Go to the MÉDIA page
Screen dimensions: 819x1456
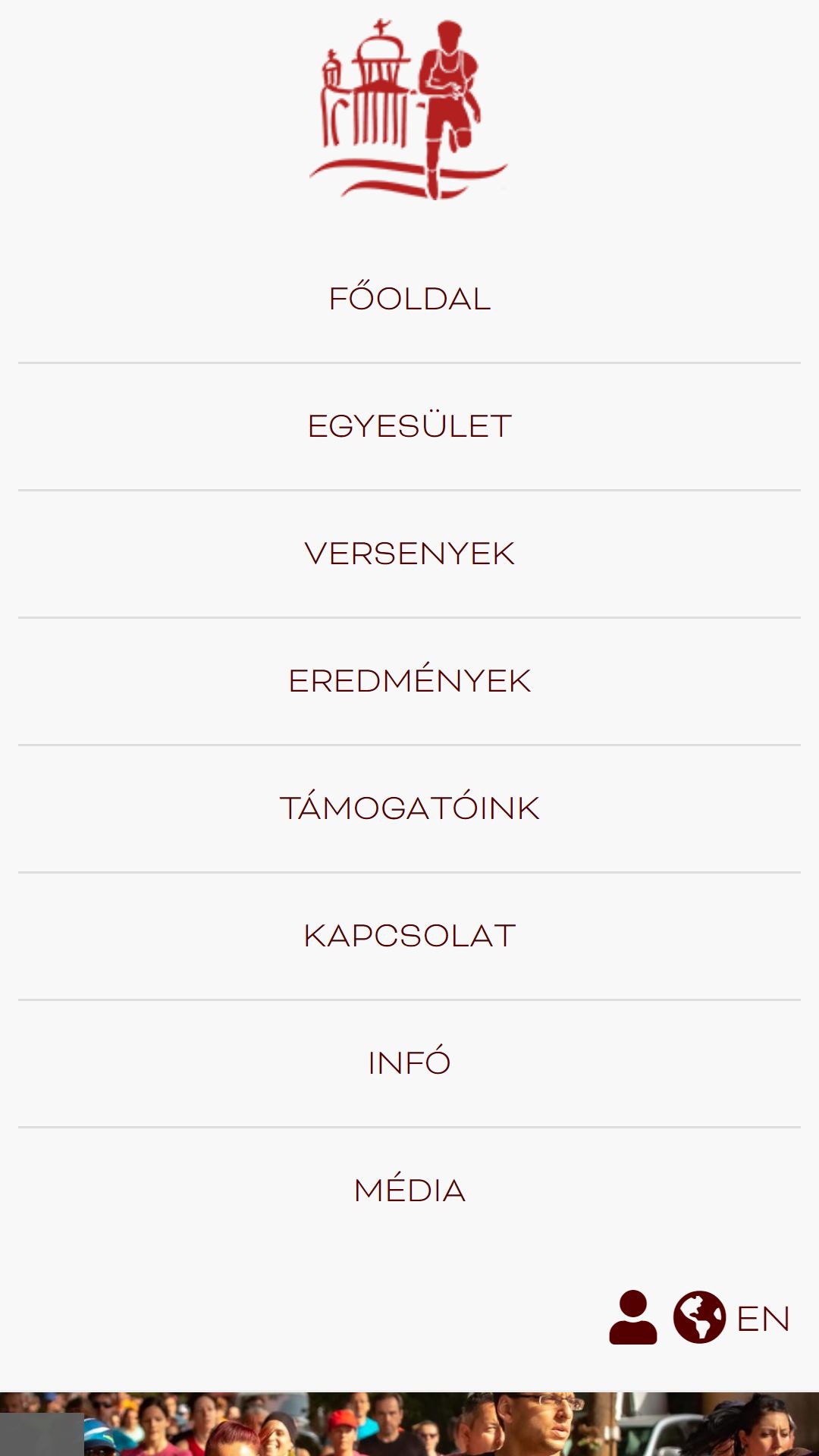click(x=409, y=1191)
